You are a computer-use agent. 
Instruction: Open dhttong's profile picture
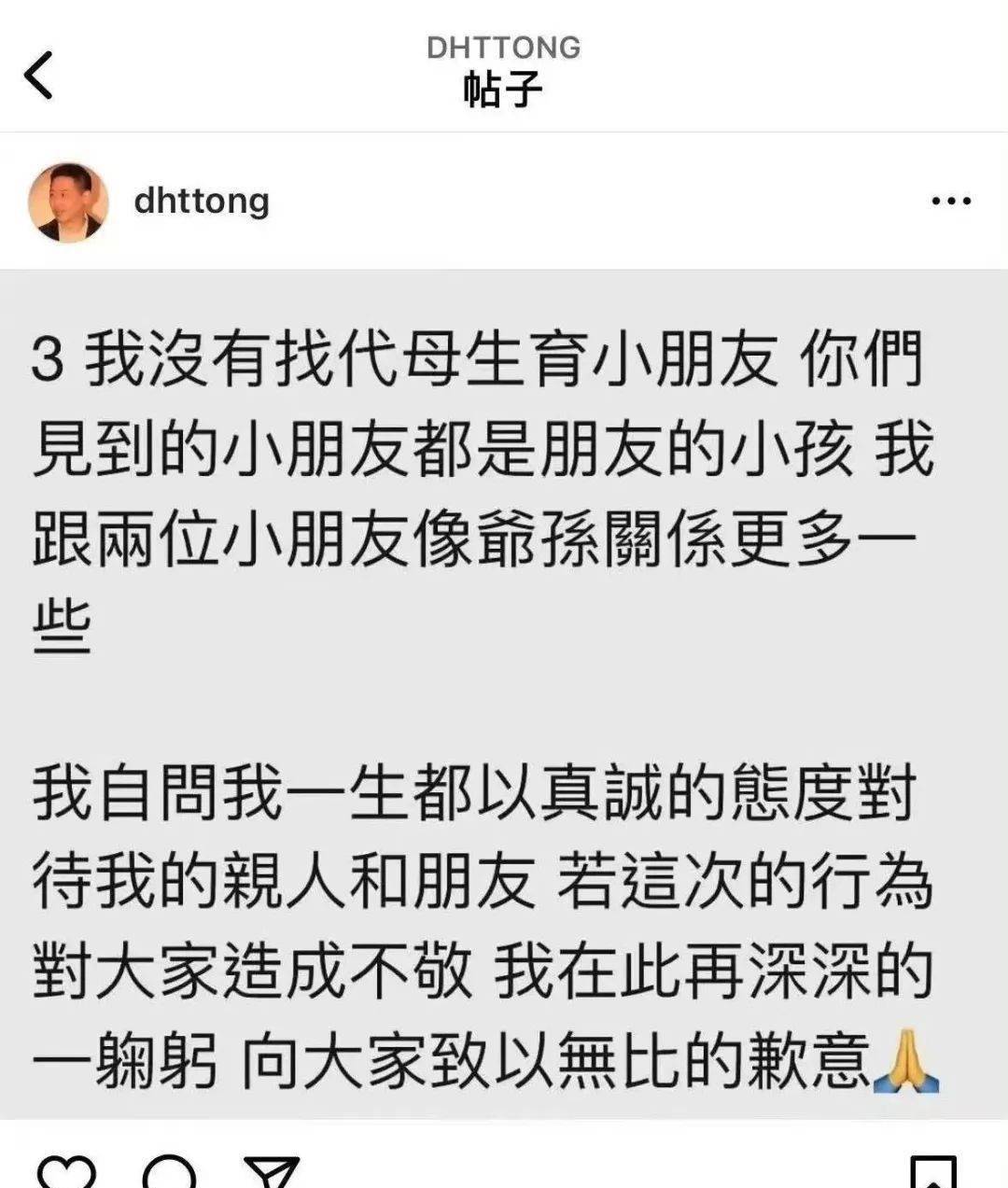(68, 202)
